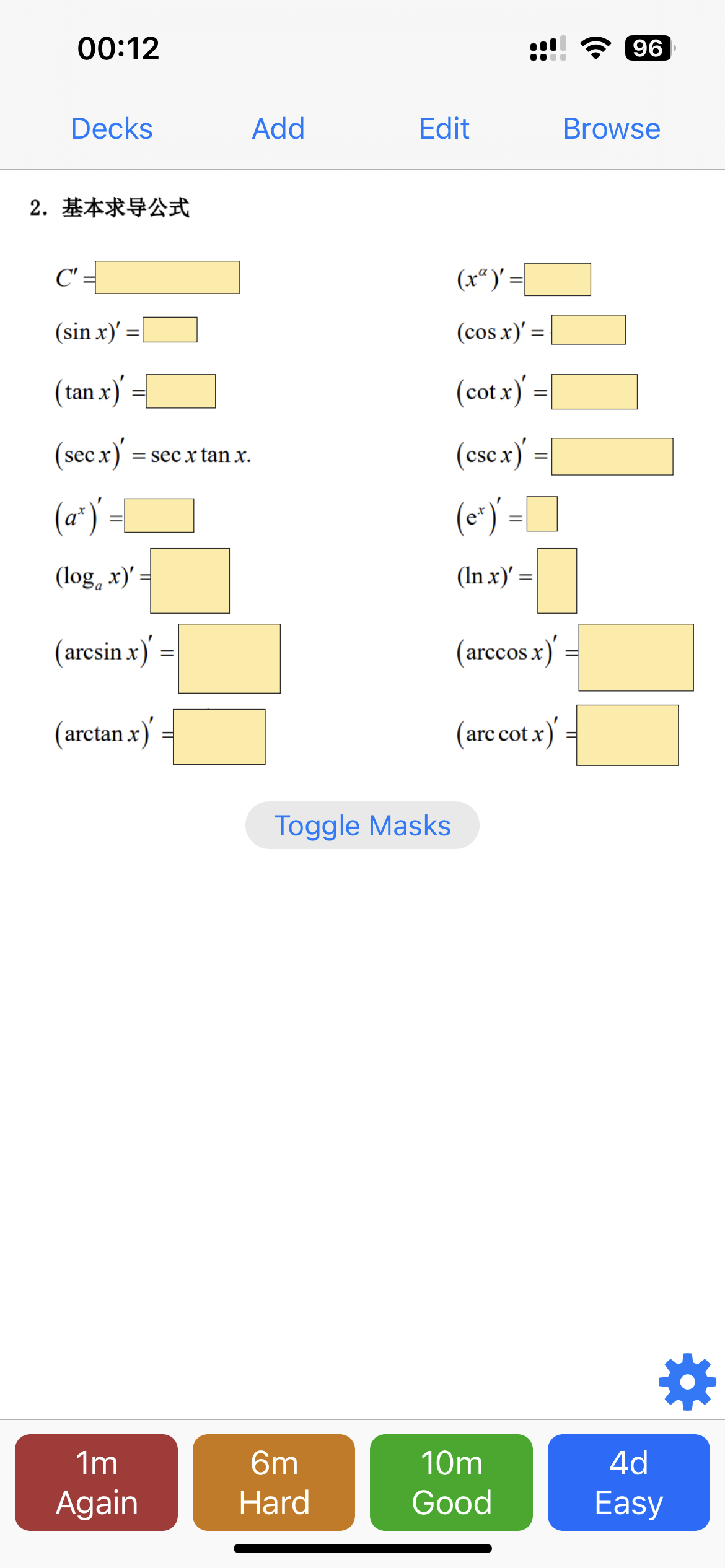Reveal the mask next to C′

click(x=167, y=277)
